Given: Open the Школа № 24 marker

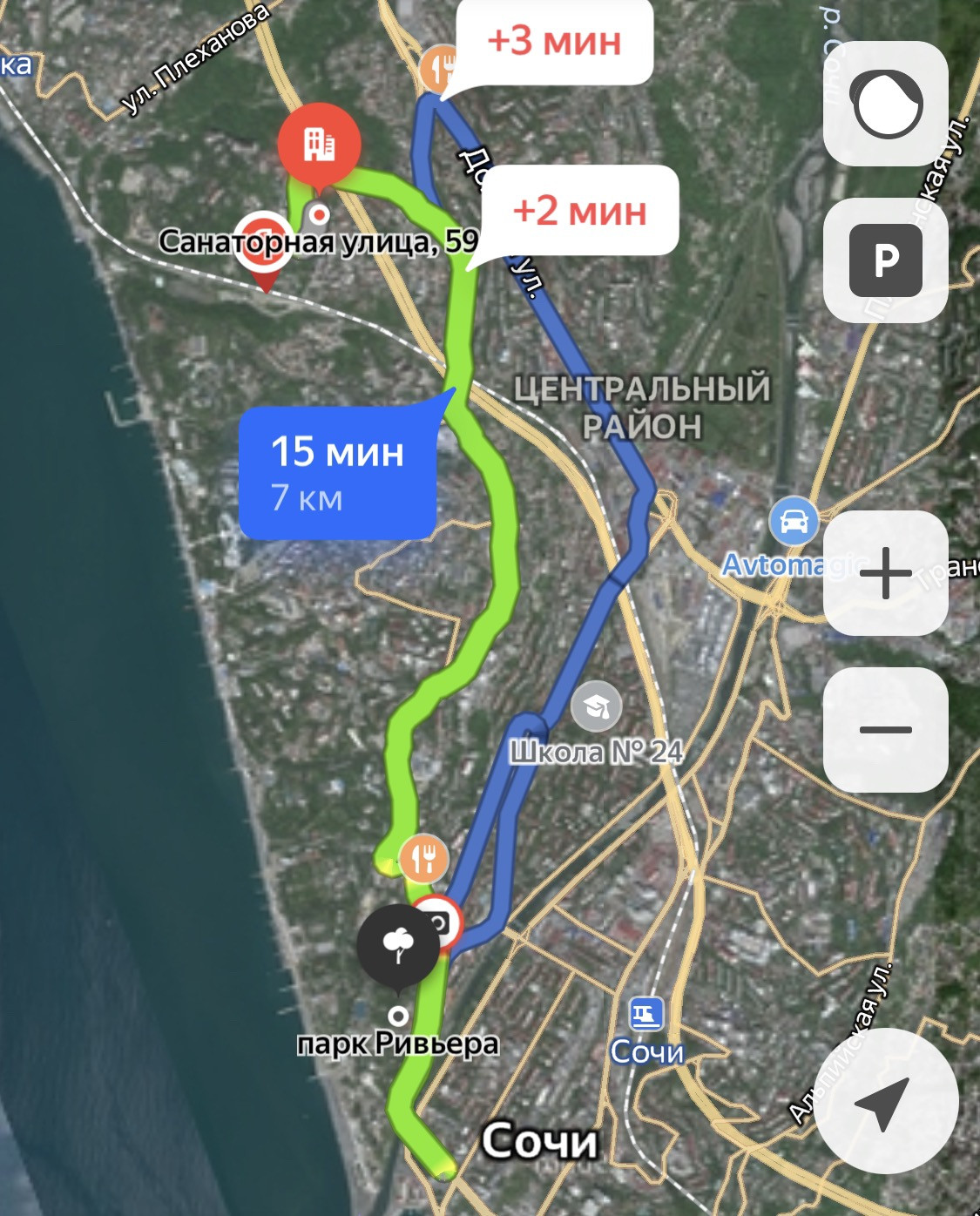Looking at the screenshot, I should click(597, 706).
